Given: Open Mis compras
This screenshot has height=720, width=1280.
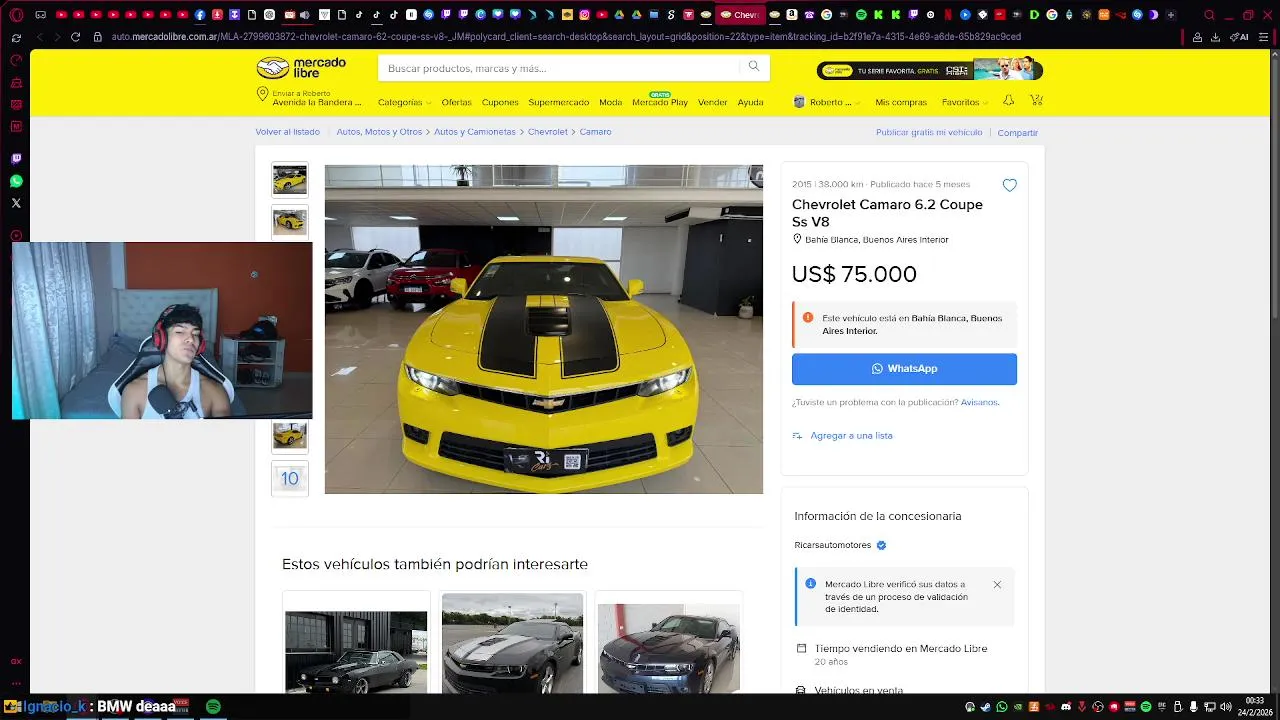Looking at the screenshot, I should click(x=900, y=102).
